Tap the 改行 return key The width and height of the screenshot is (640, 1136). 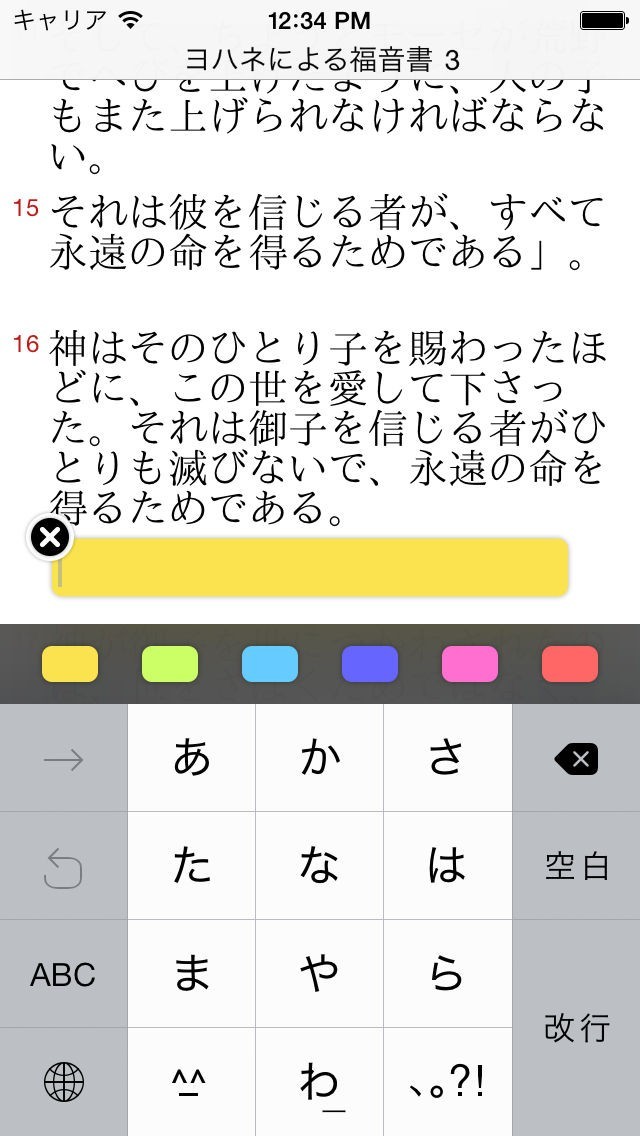click(576, 1027)
